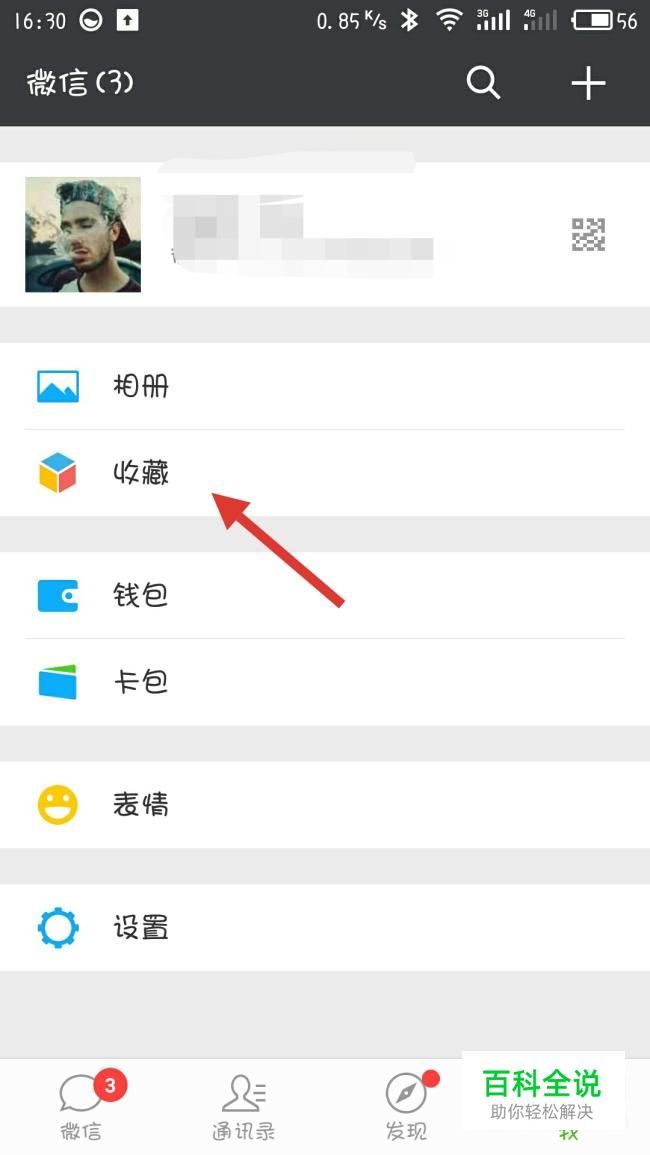
Task: Switch to the 通讯录 contacts tab
Action: 243,1107
